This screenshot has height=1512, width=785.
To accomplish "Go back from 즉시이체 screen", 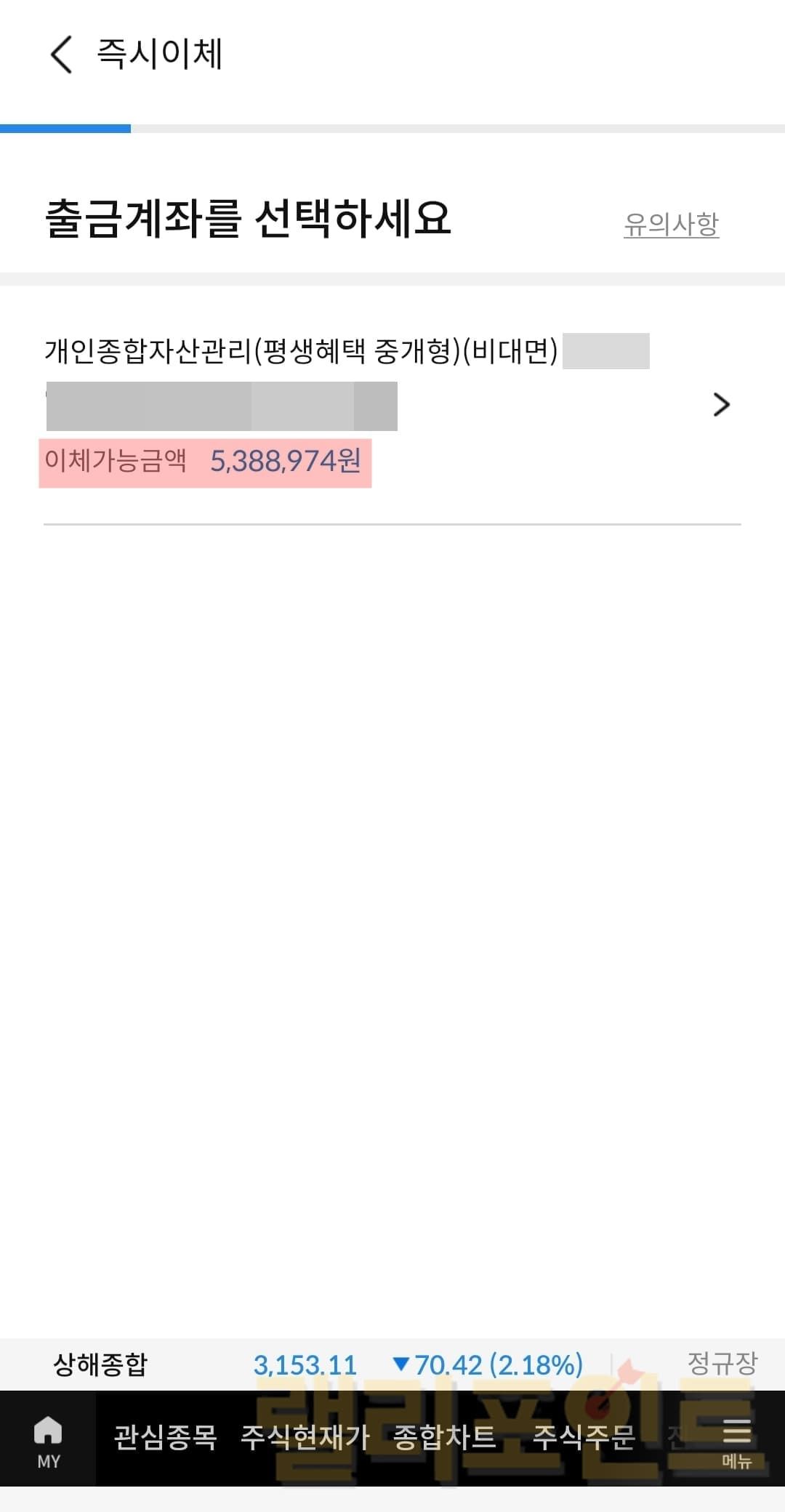I will tap(62, 55).
